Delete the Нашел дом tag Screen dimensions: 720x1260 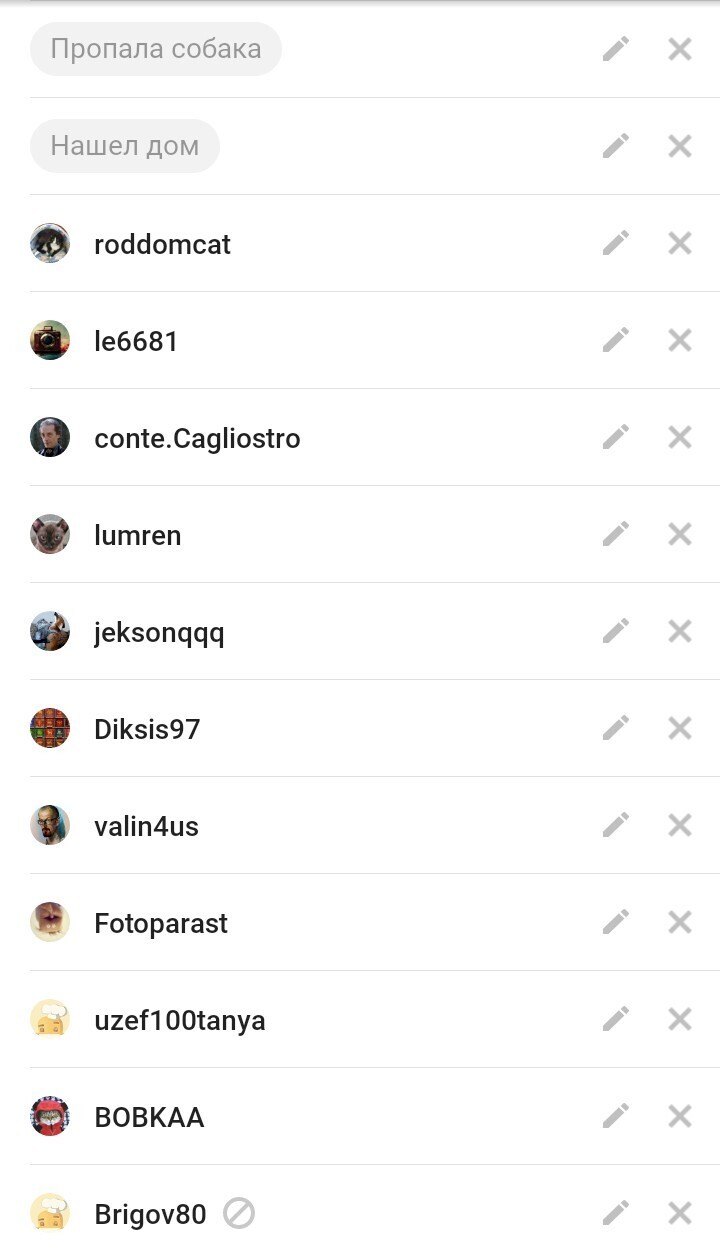(x=680, y=146)
